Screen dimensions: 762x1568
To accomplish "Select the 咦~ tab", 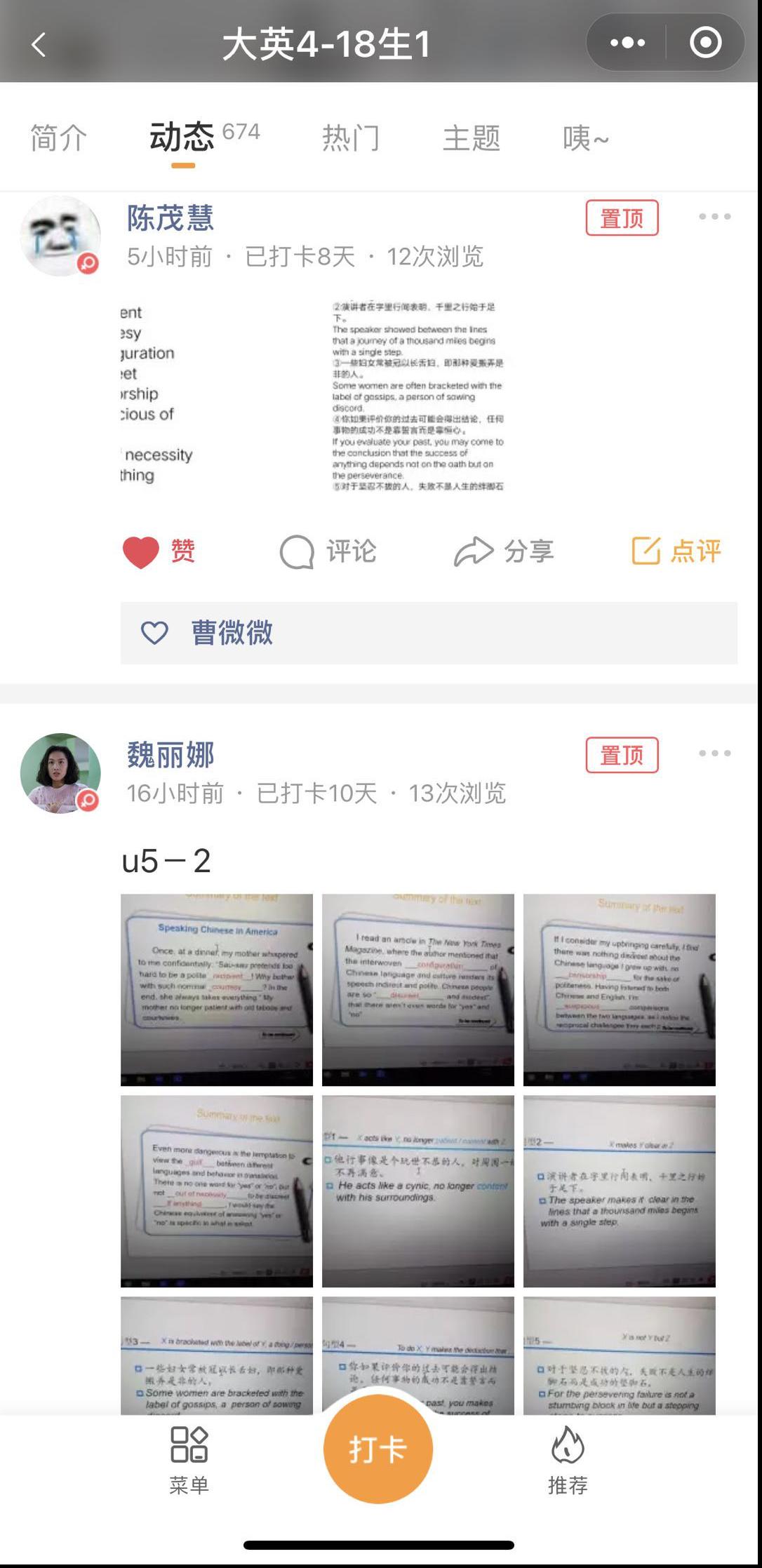I will (585, 138).
